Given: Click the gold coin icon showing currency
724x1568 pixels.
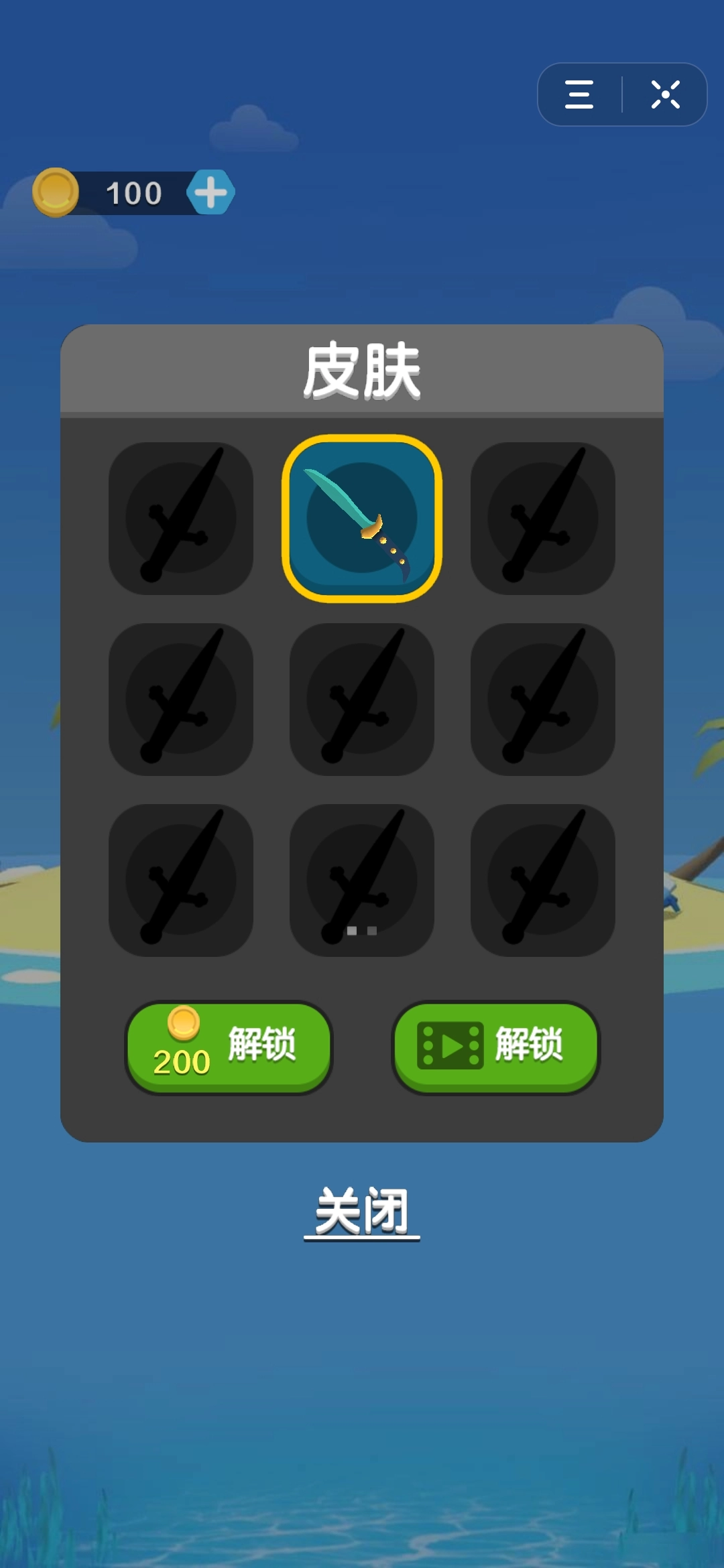Looking at the screenshot, I should click(56, 192).
